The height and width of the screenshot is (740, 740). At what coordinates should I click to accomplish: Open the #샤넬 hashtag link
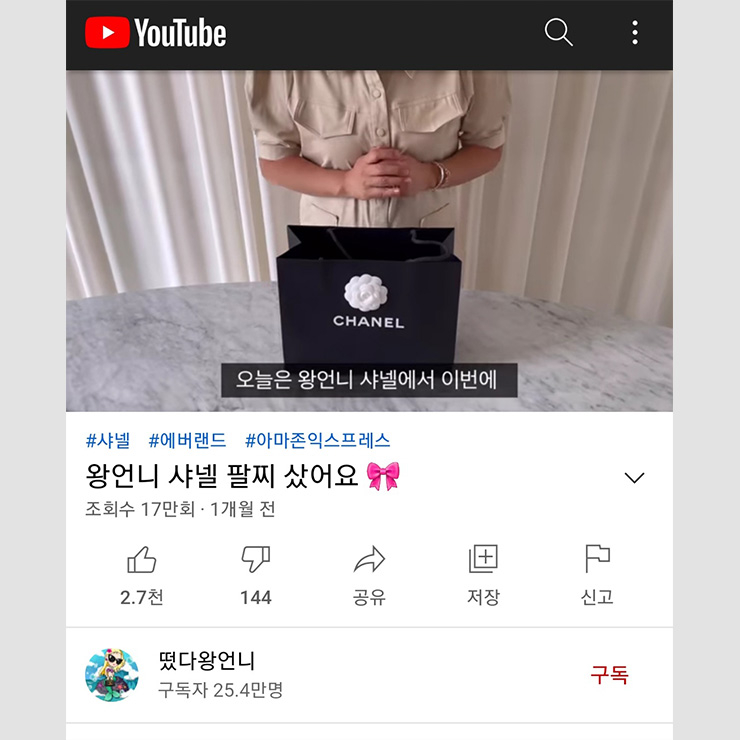(108, 440)
